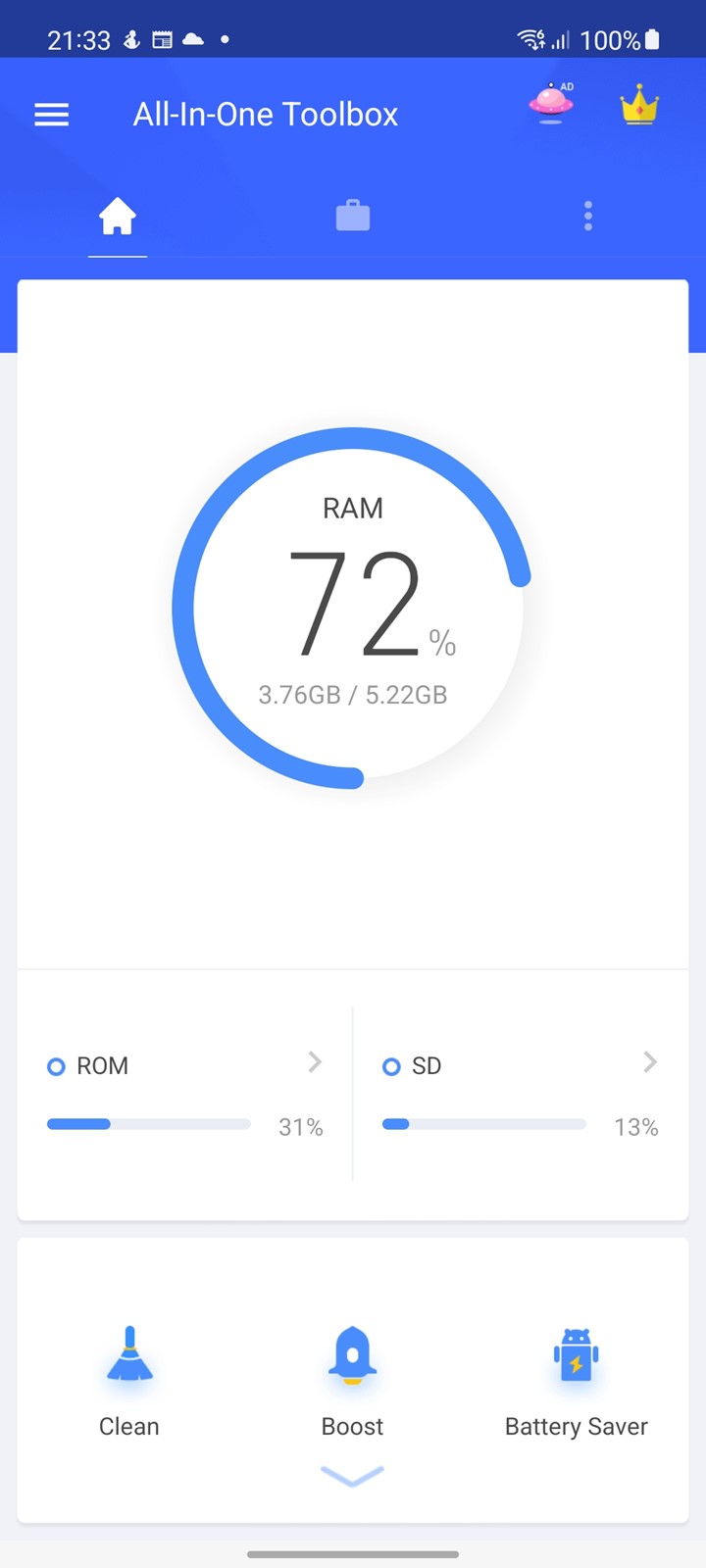Viewport: 706px width, 1568px height.
Task: Start the Clean tool
Action: click(129, 1382)
